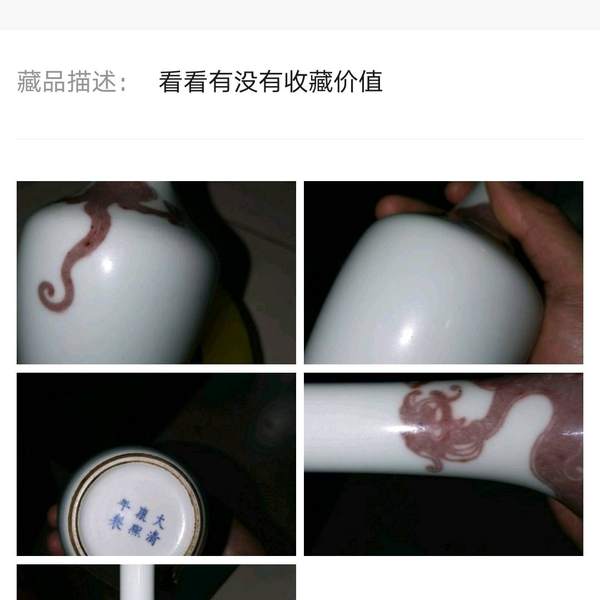Open the photo with the red dragon tail
The image size is (600, 600).
156,272
